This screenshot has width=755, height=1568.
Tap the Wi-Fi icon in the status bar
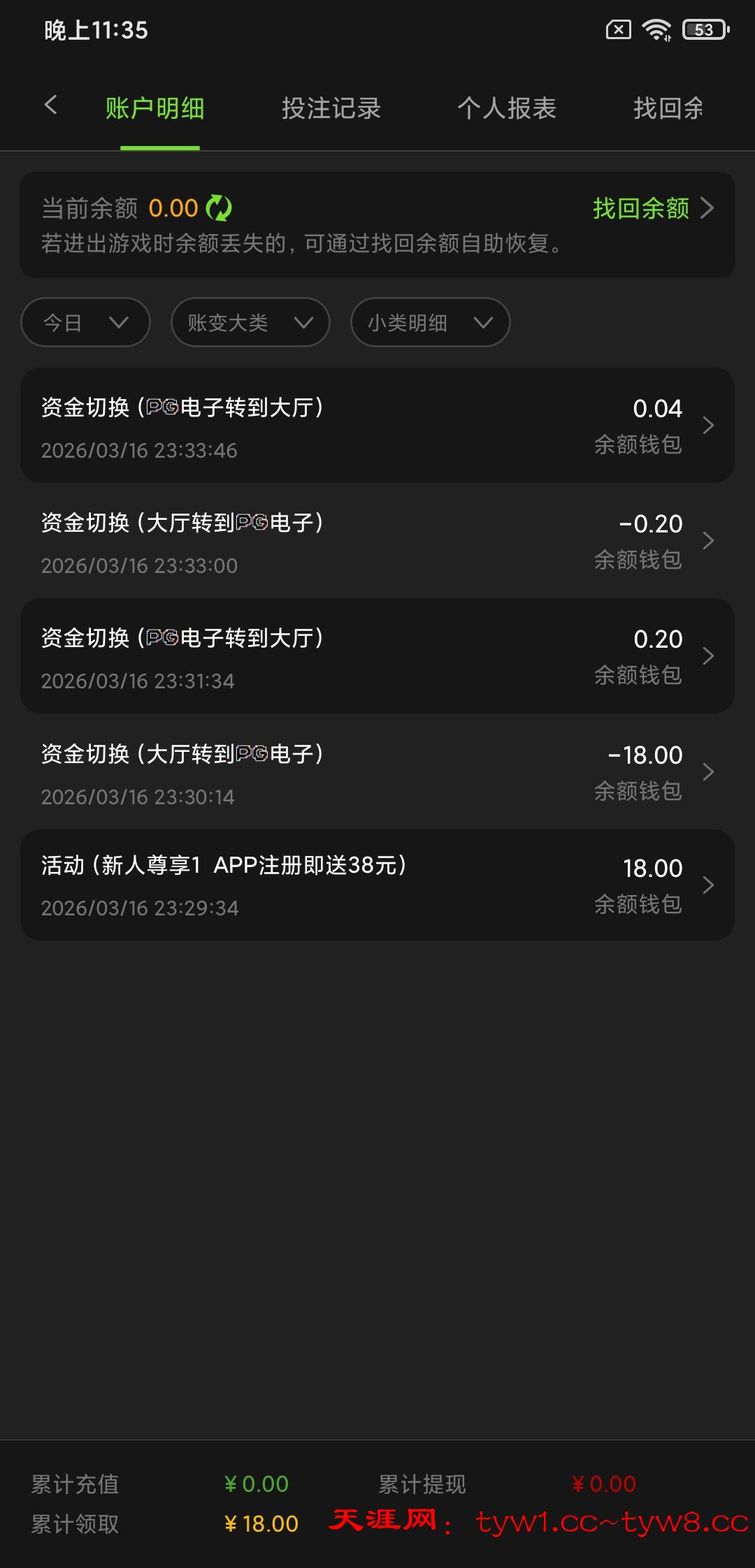656,29
